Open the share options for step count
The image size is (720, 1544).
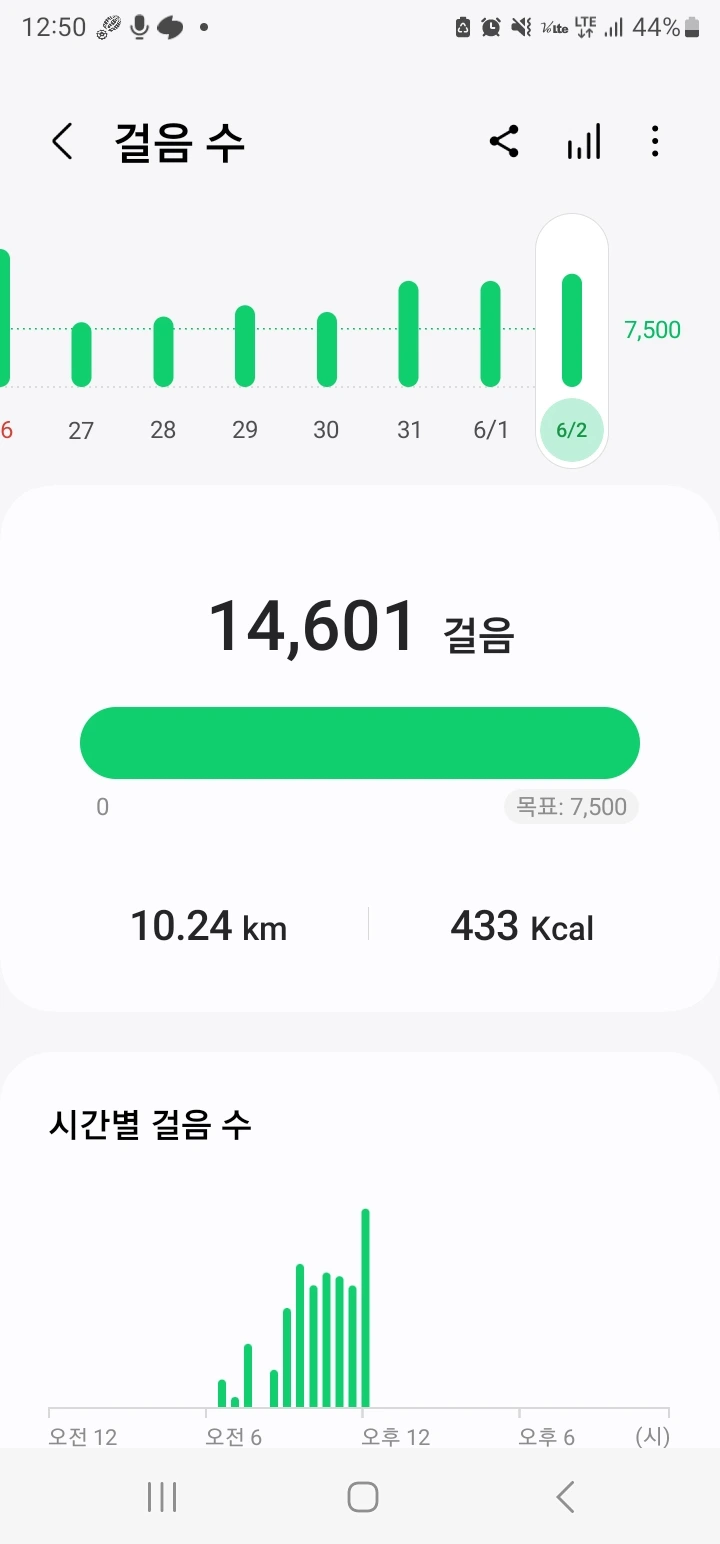(504, 142)
